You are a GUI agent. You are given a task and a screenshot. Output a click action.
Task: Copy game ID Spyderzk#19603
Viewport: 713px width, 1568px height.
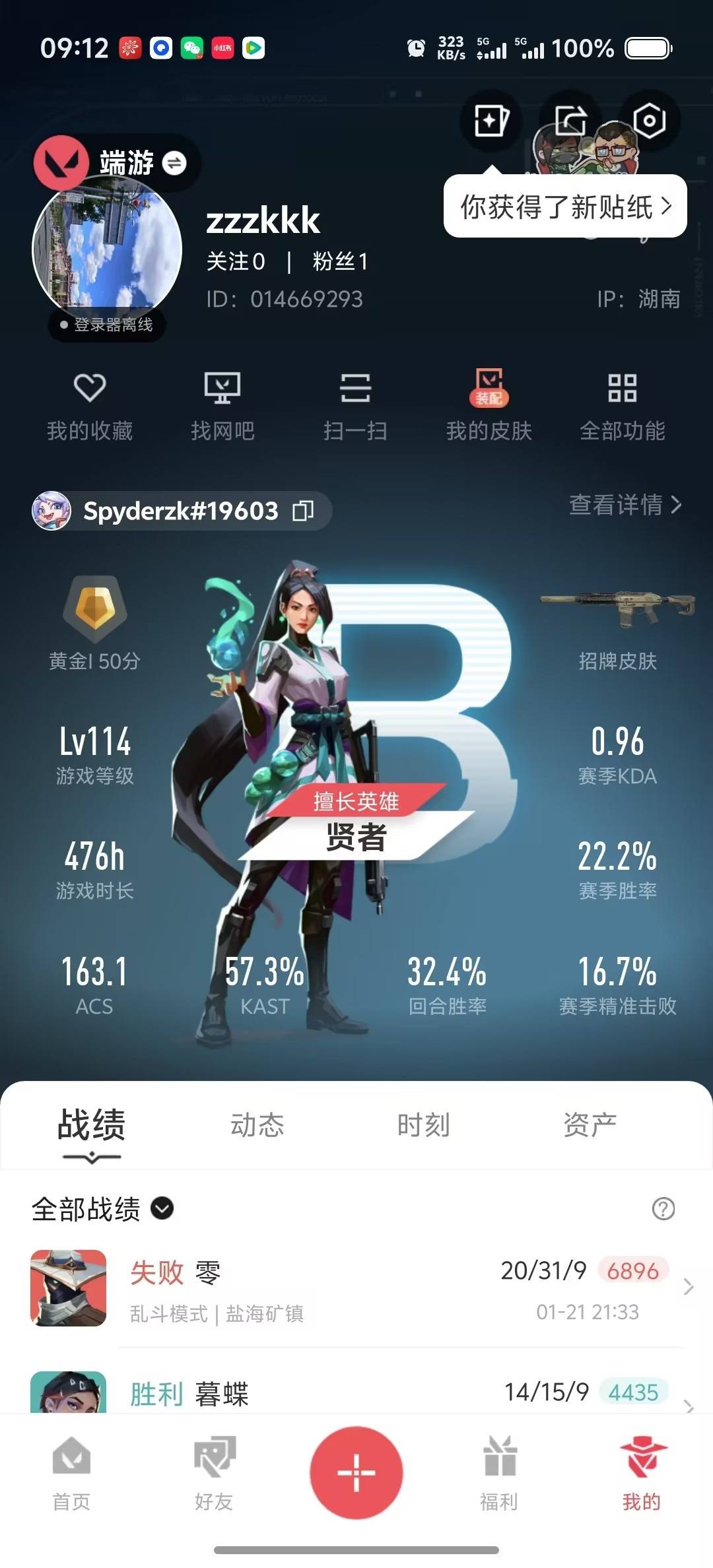[303, 510]
